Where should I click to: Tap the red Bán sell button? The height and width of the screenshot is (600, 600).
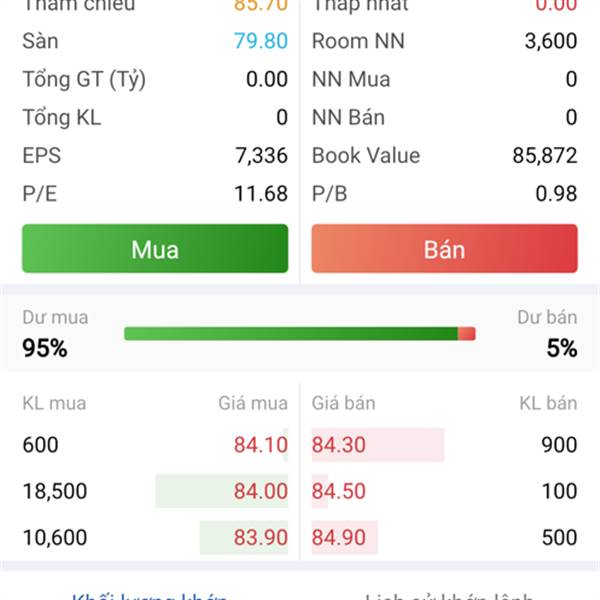point(444,249)
